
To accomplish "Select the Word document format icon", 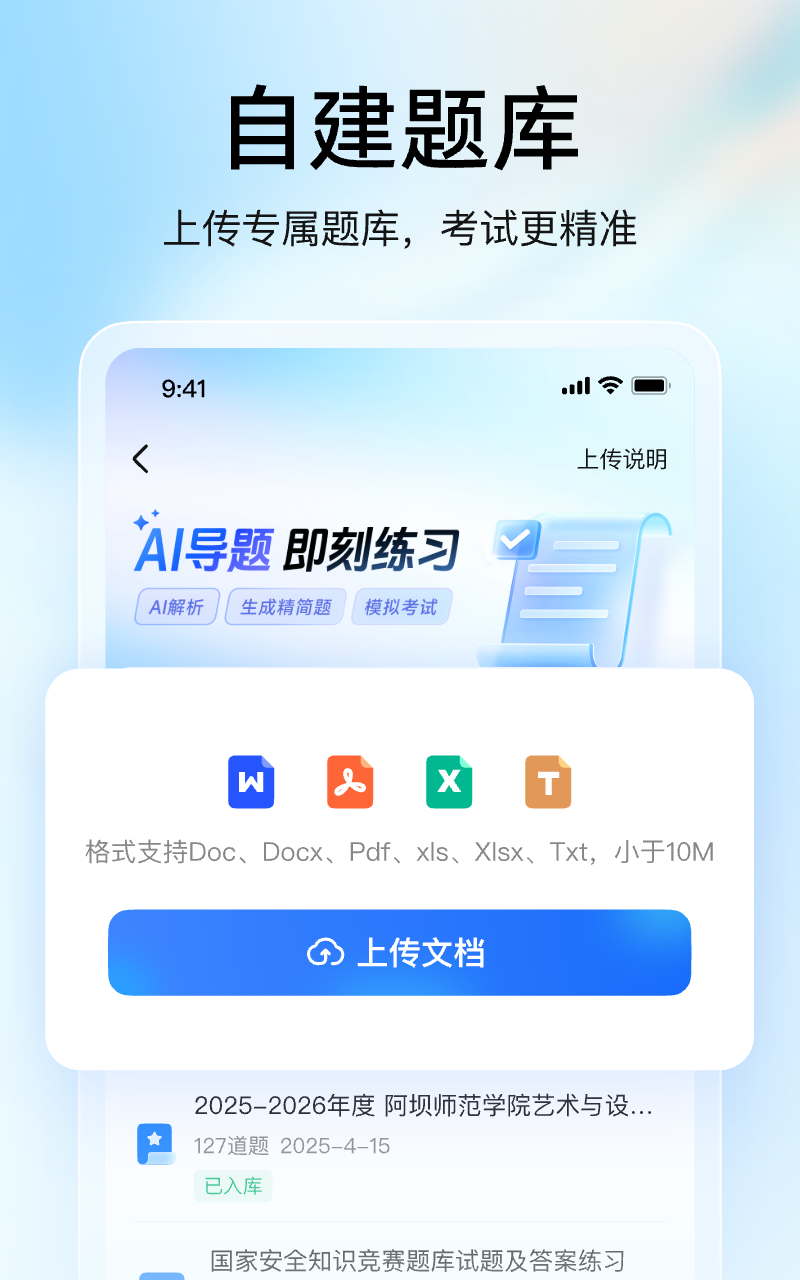I will [251, 783].
